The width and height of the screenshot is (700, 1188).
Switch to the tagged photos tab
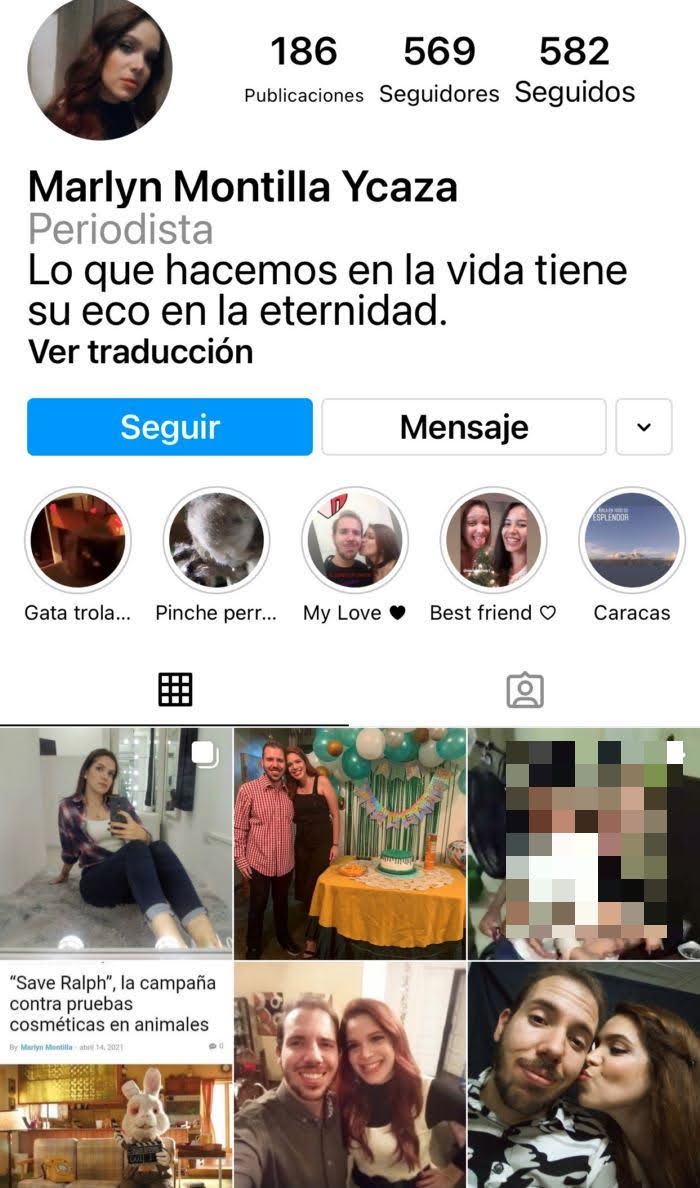(x=524, y=689)
